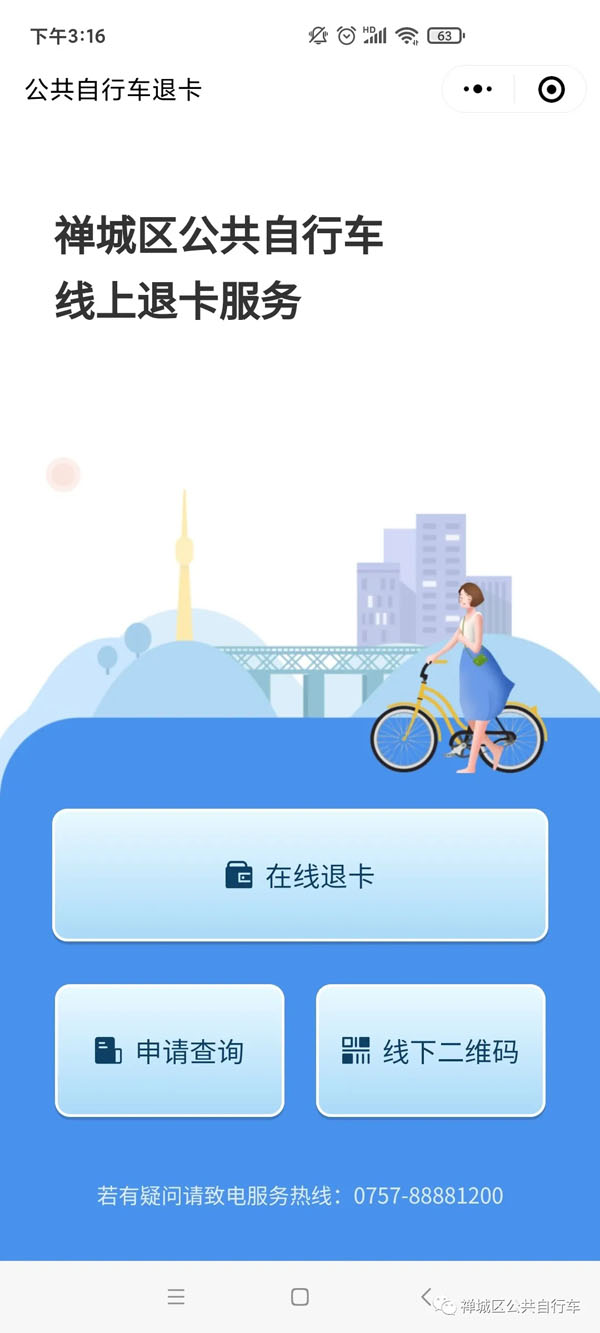This screenshot has width=600, height=1333.
Task: Tap the system home button
Action: 299,1297
